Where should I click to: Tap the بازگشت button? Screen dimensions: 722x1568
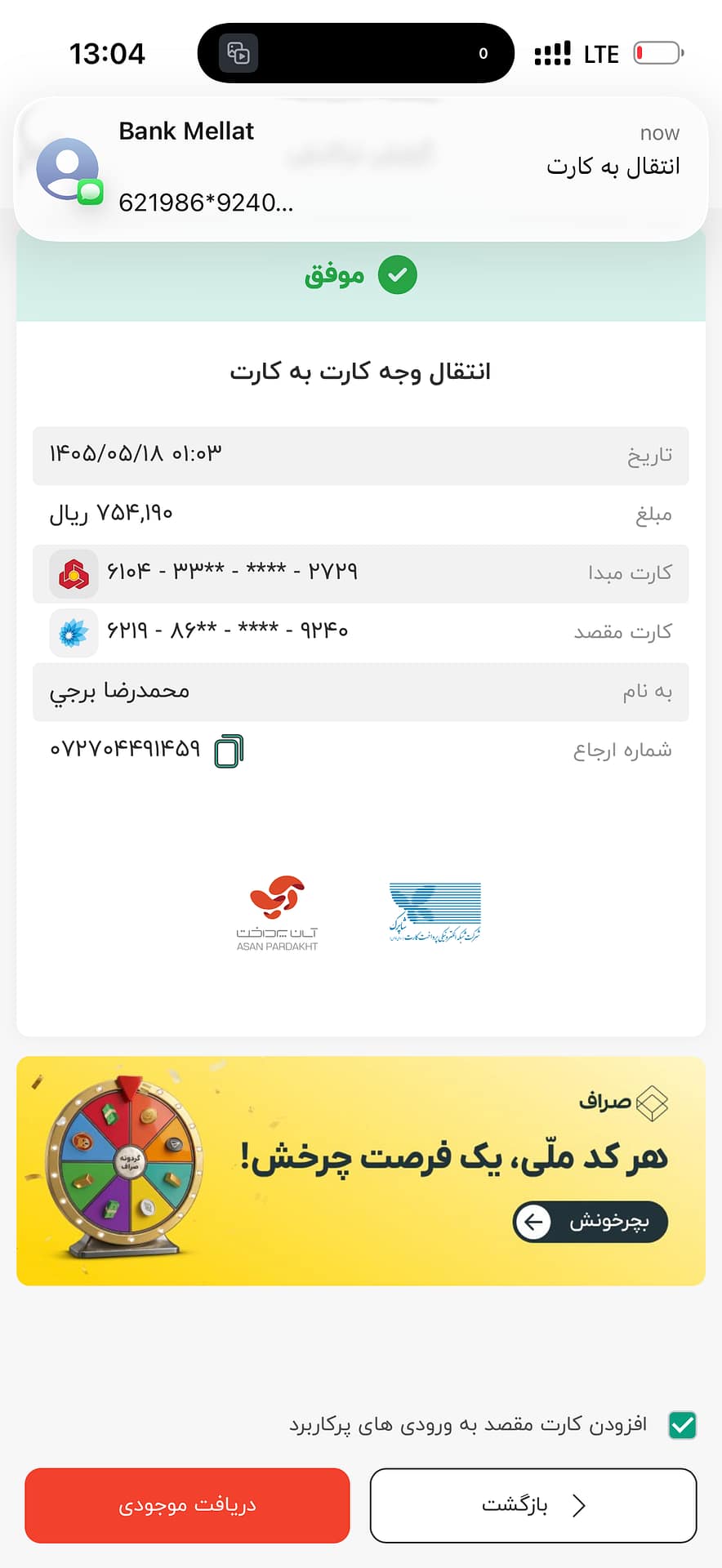[533, 1505]
